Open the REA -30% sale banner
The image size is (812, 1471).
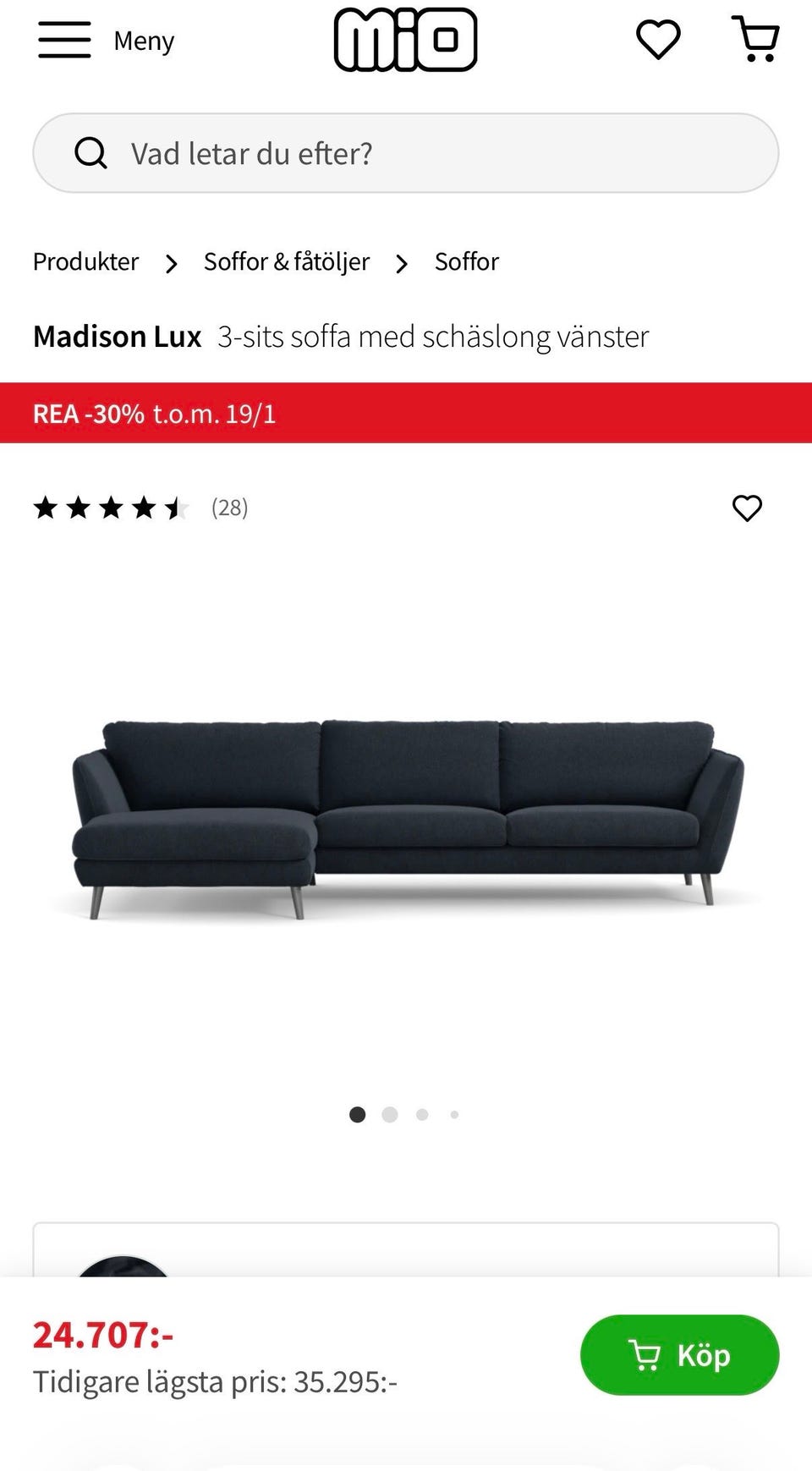[x=406, y=413]
